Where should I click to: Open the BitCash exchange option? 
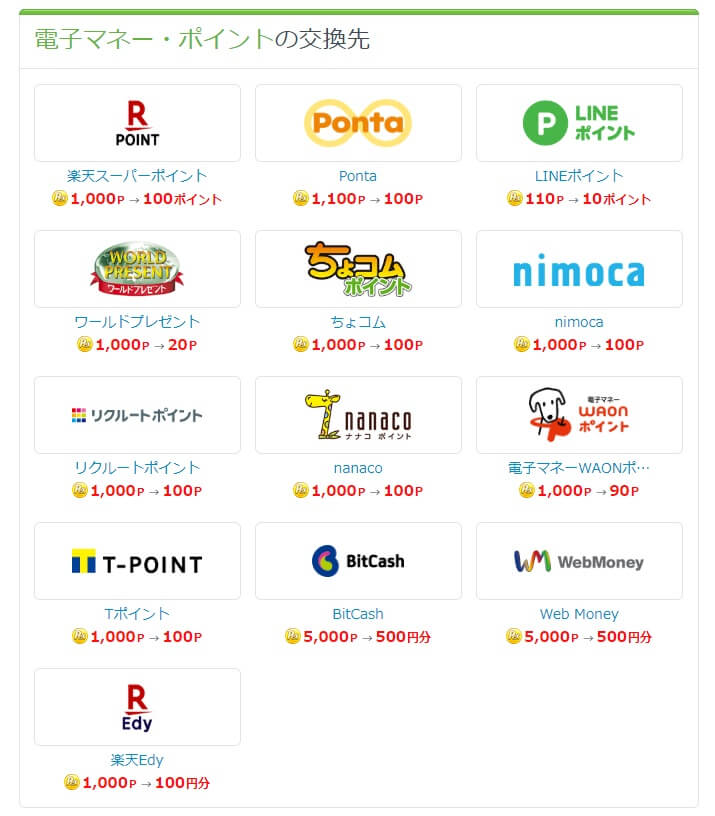(x=358, y=561)
